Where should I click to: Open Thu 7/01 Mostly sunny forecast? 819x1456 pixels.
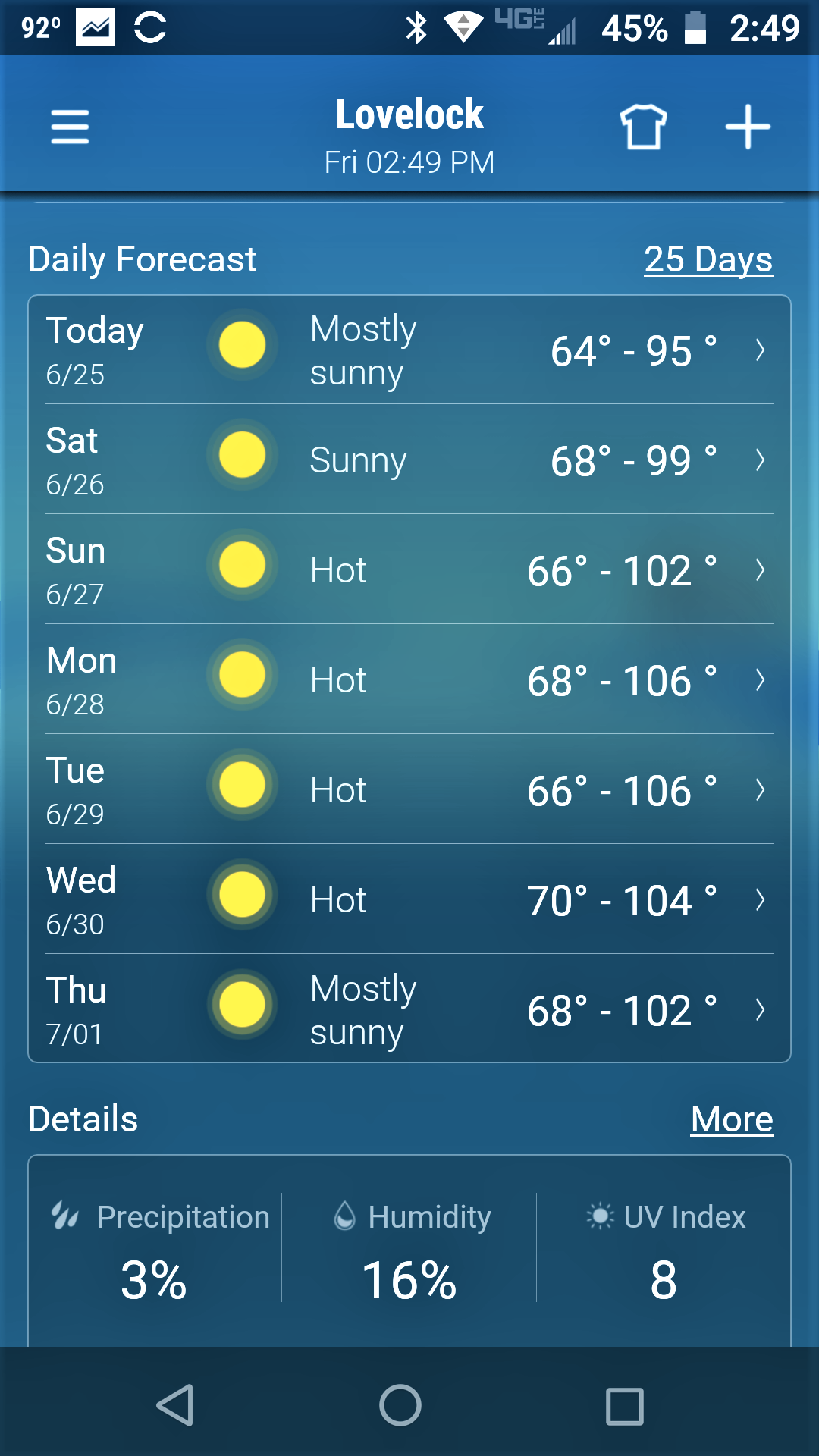[x=409, y=1009]
